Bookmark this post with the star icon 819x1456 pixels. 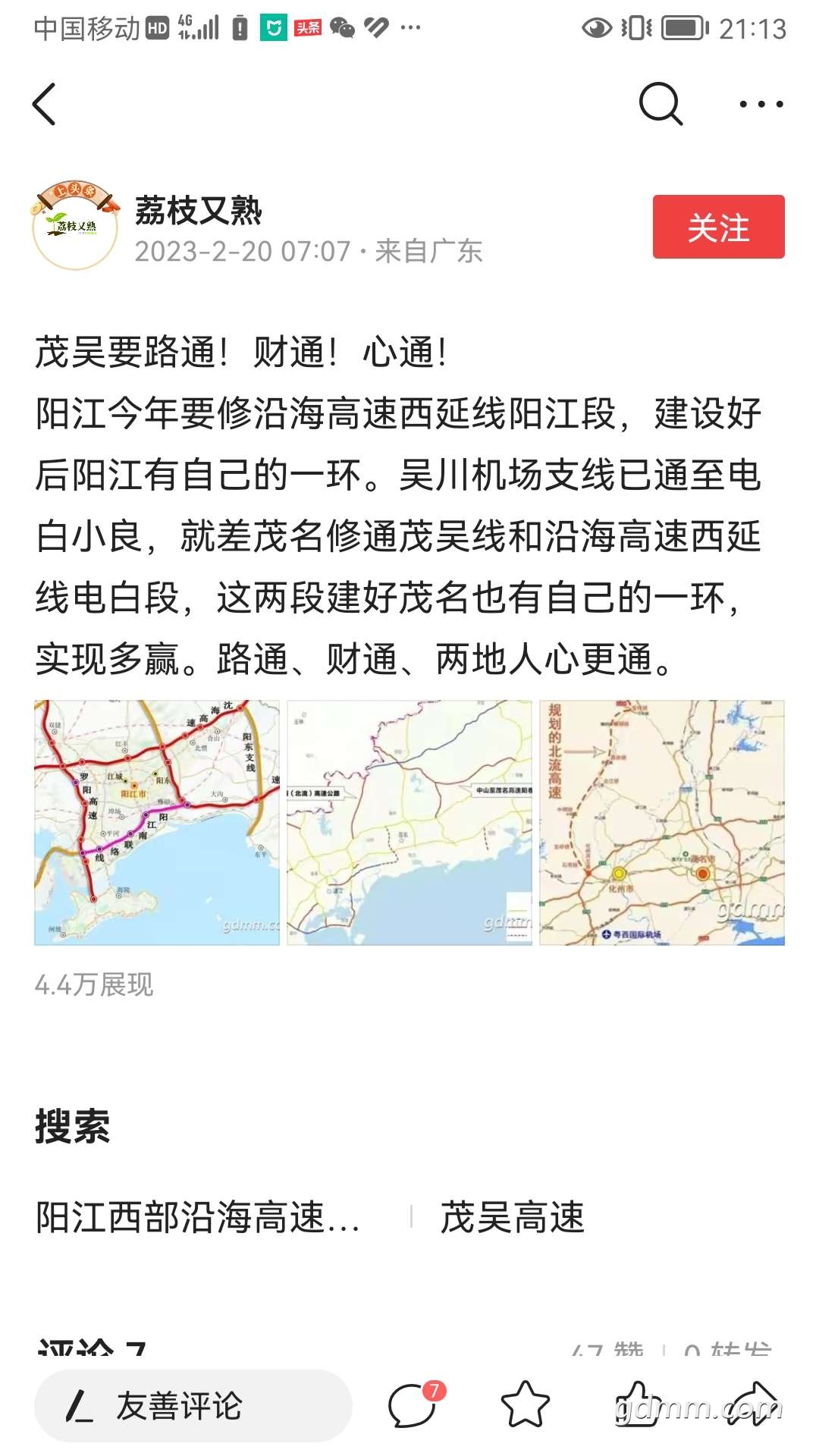click(x=525, y=1404)
